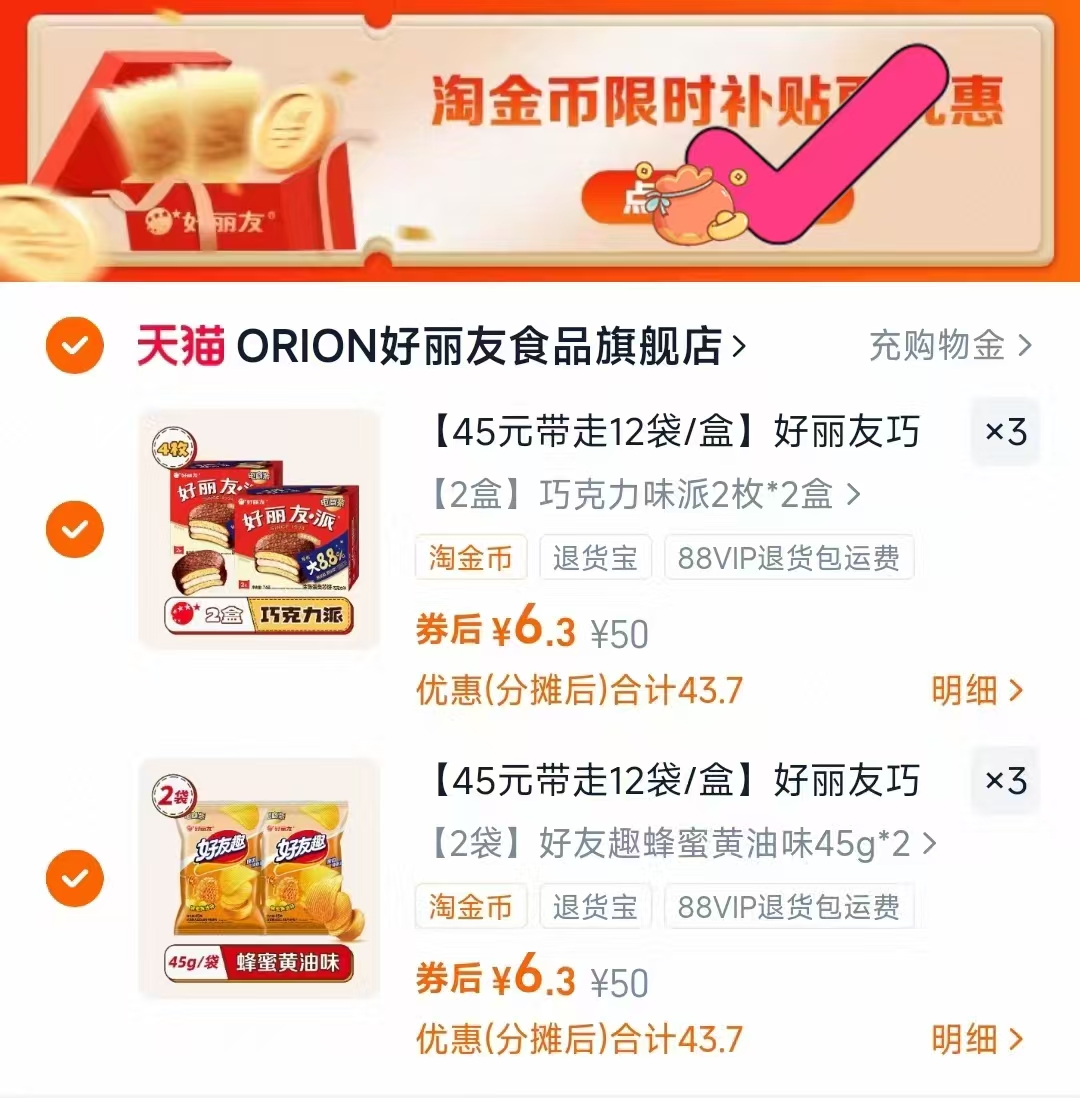
Task: Uncheck the 巧克力派 product selection checkbox
Action: tap(74, 528)
